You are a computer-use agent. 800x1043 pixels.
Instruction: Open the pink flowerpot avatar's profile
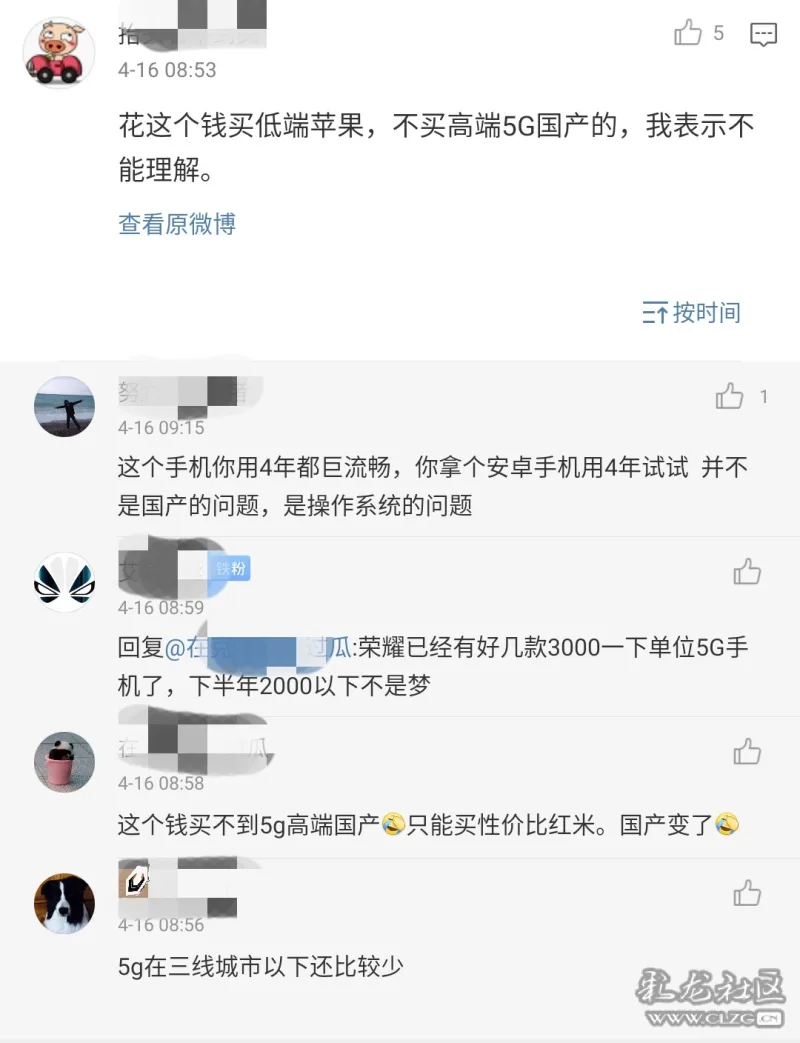tap(64, 762)
